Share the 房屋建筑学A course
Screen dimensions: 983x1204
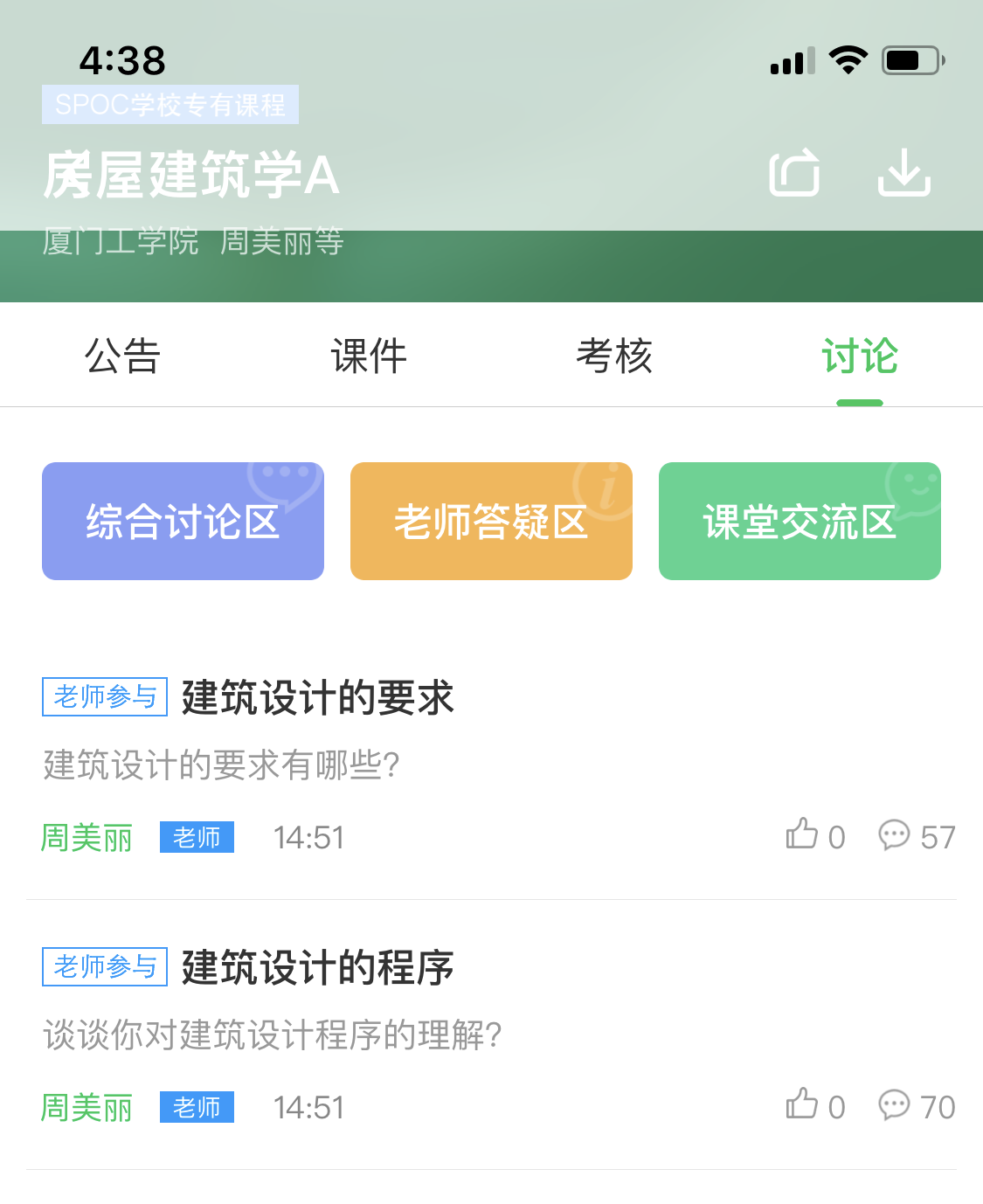[794, 172]
